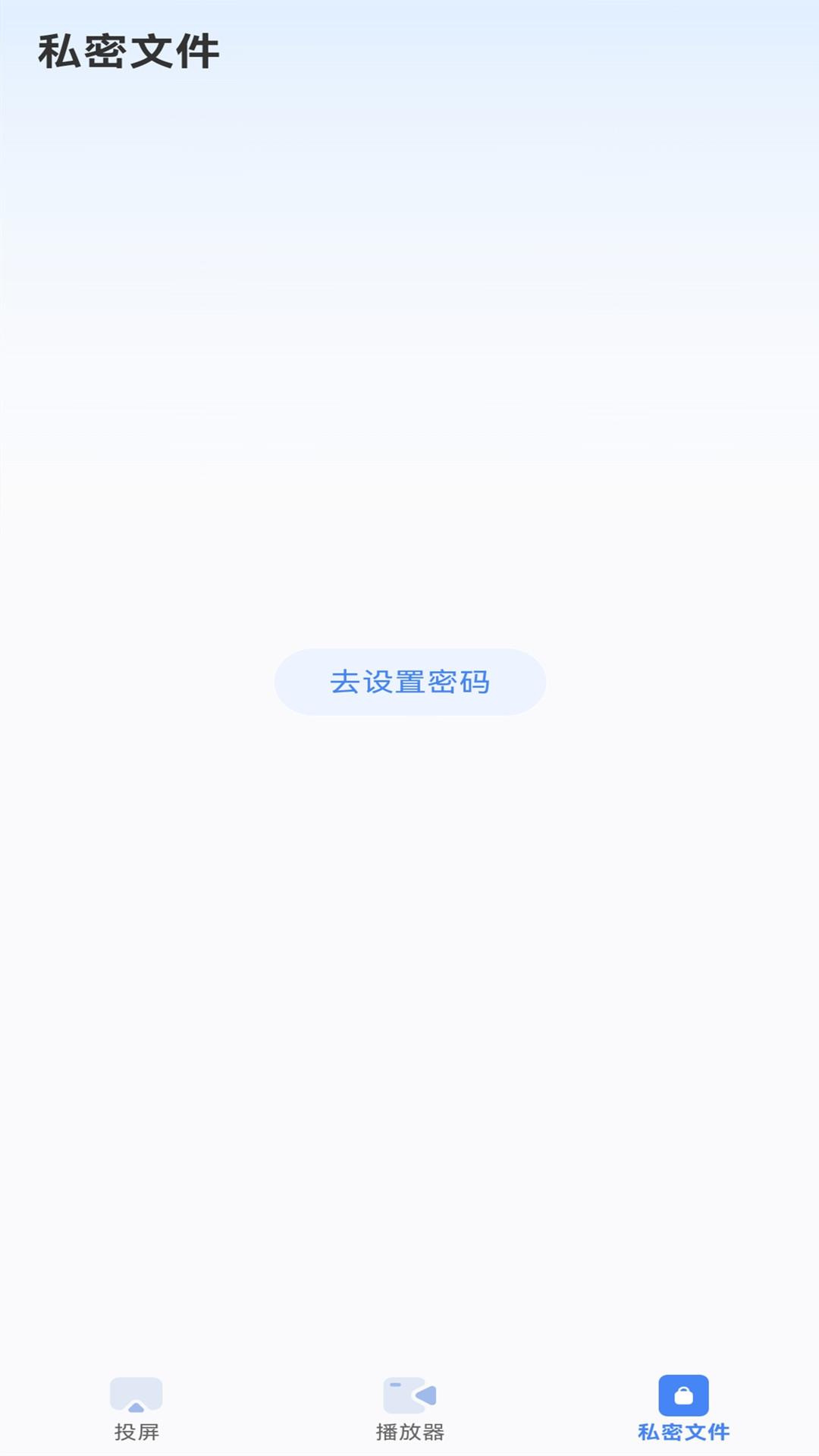
Task: Tap 去设置密码 to set a password
Action: tap(409, 682)
